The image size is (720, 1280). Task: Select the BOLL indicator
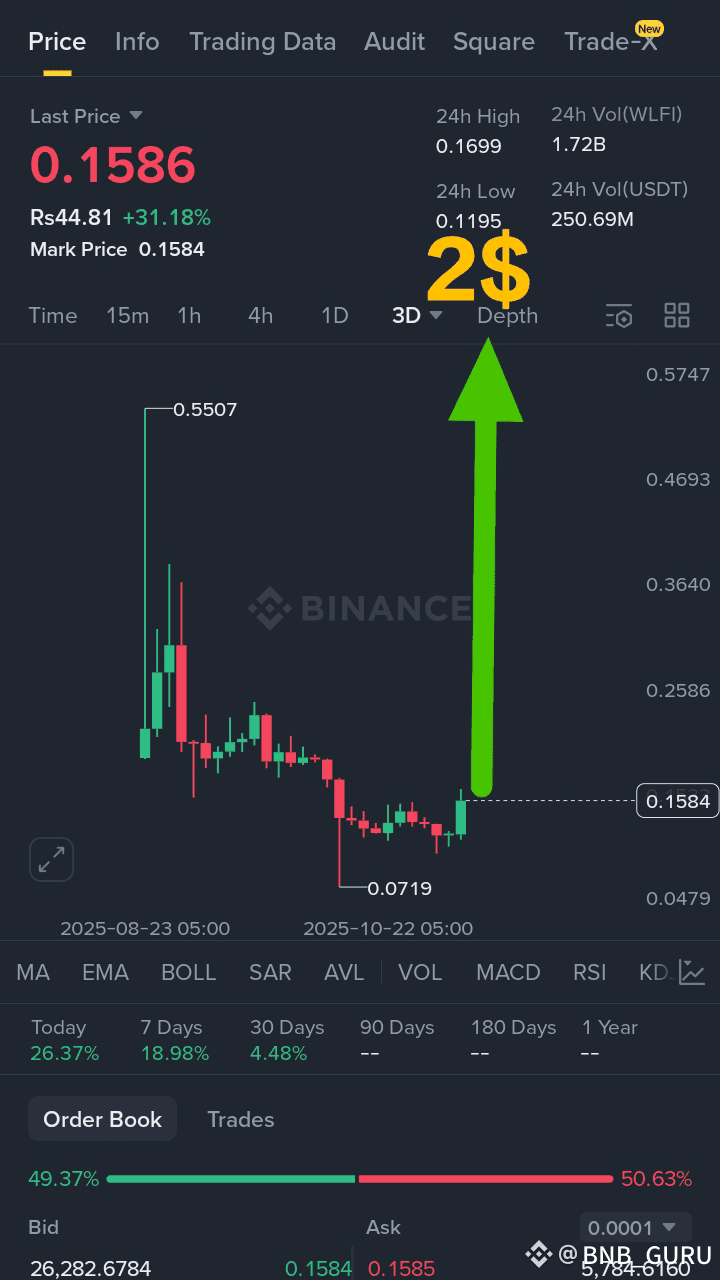point(189,971)
